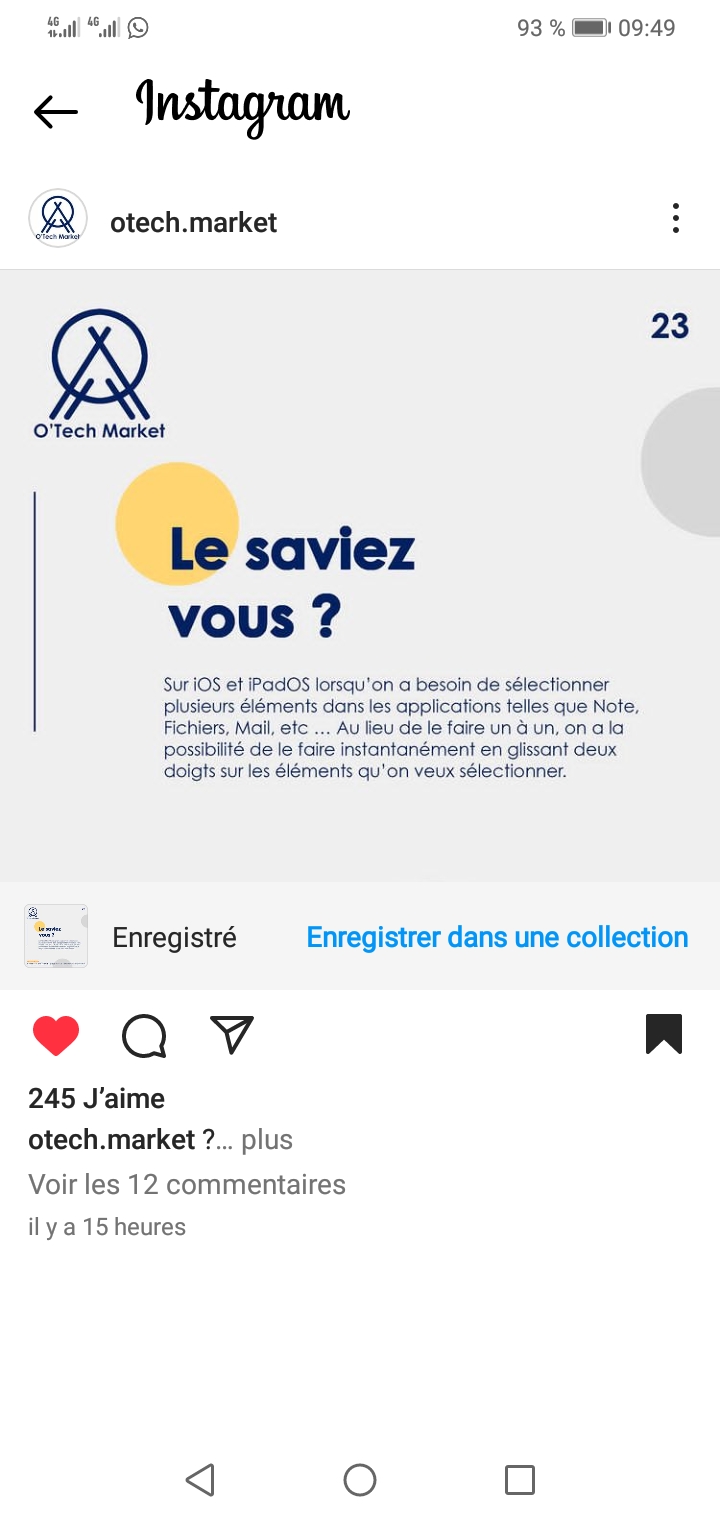Open the post's three-dot options menu

coord(676,218)
